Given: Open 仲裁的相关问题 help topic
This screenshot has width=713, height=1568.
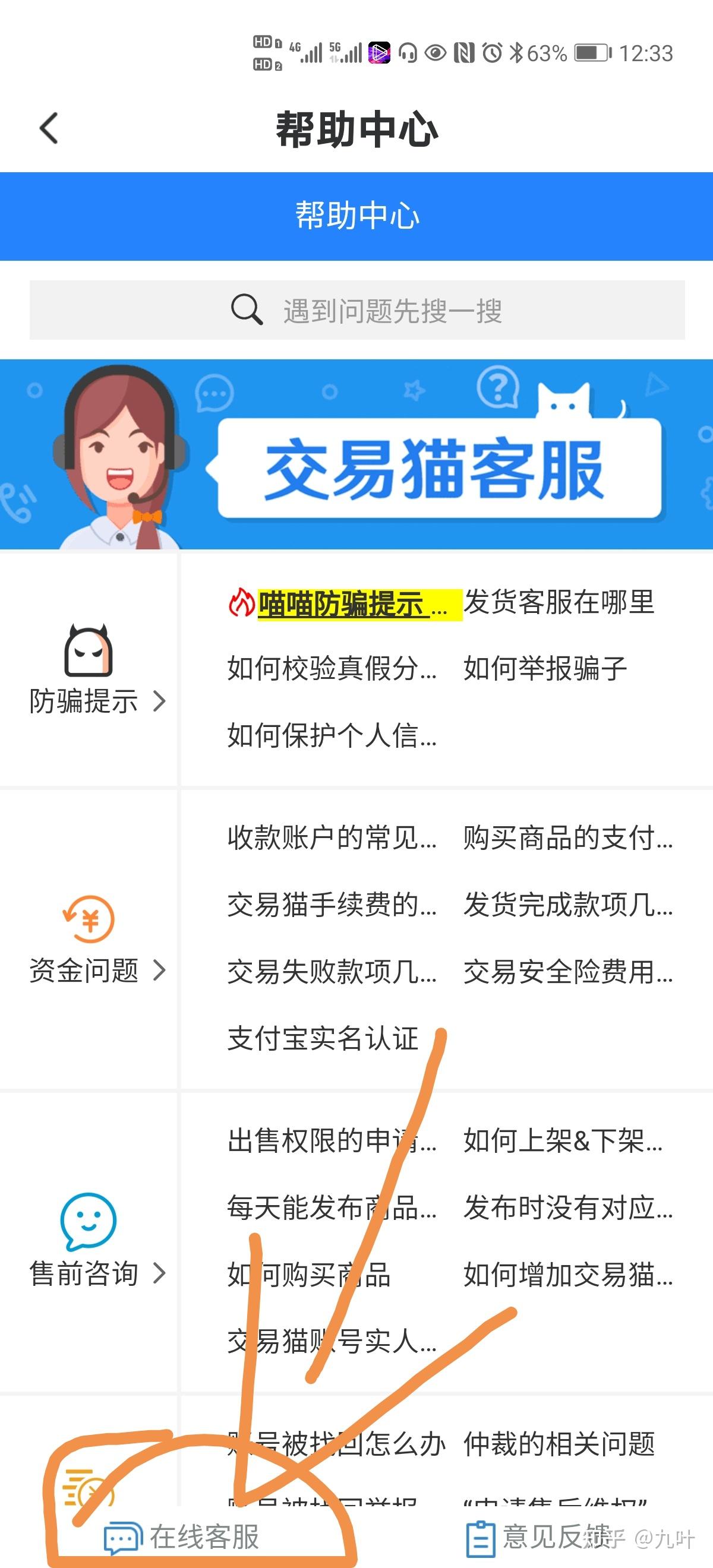Looking at the screenshot, I should 559,1444.
